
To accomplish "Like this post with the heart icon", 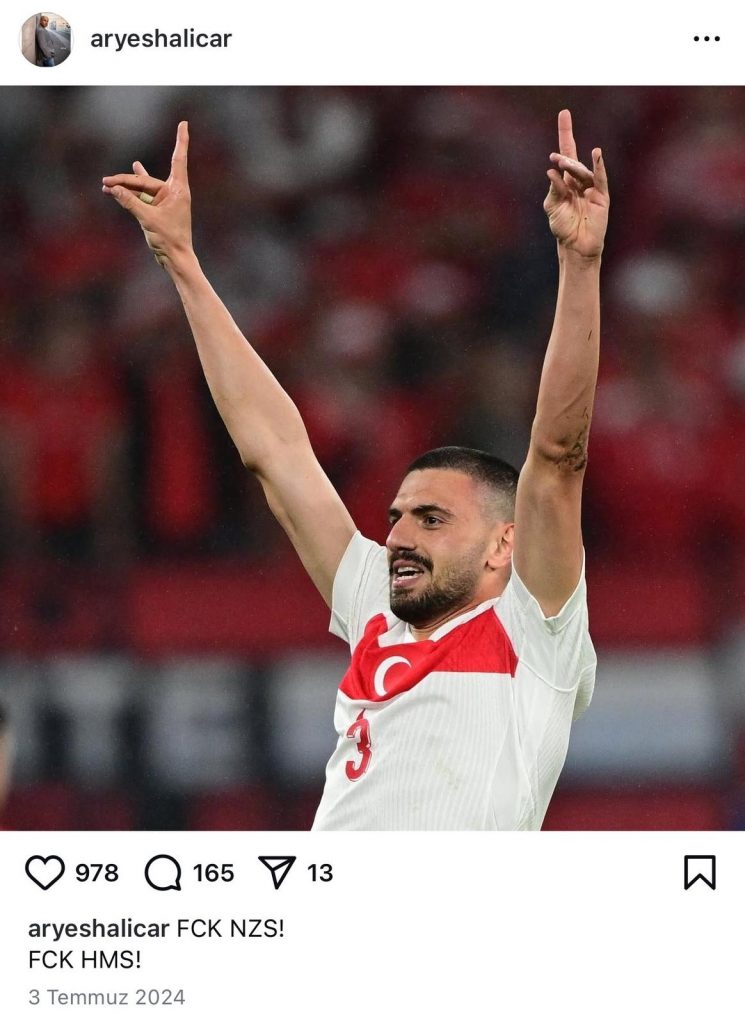I will coord(45,872).
